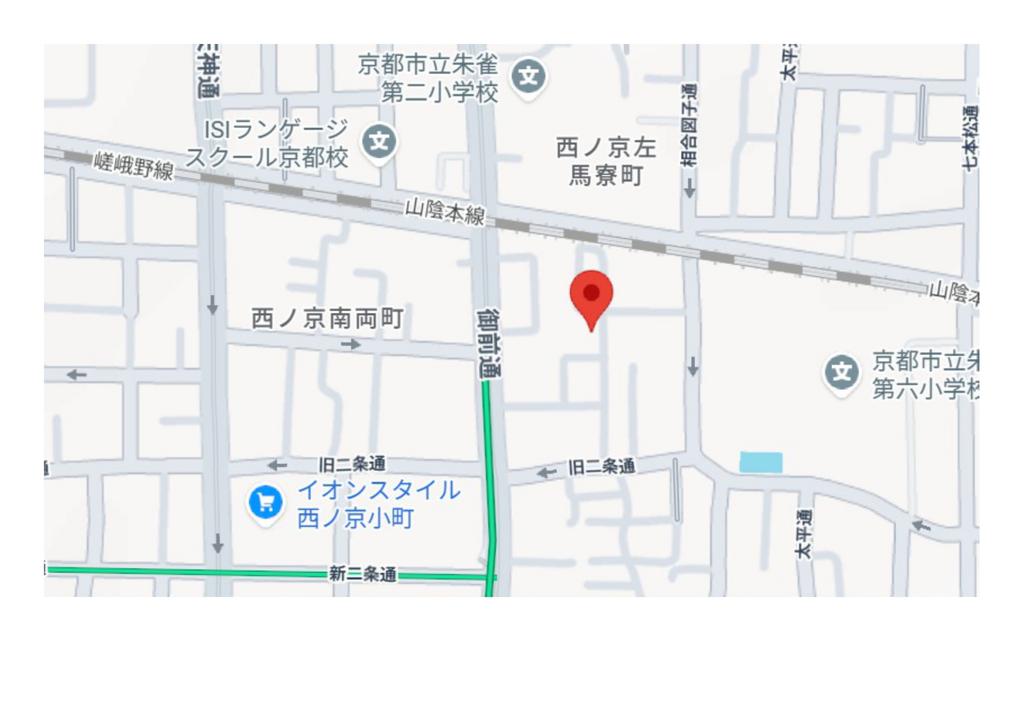
Task: Select the ISIランゲージスクール京都校 marker
Action: coord(379,142)
